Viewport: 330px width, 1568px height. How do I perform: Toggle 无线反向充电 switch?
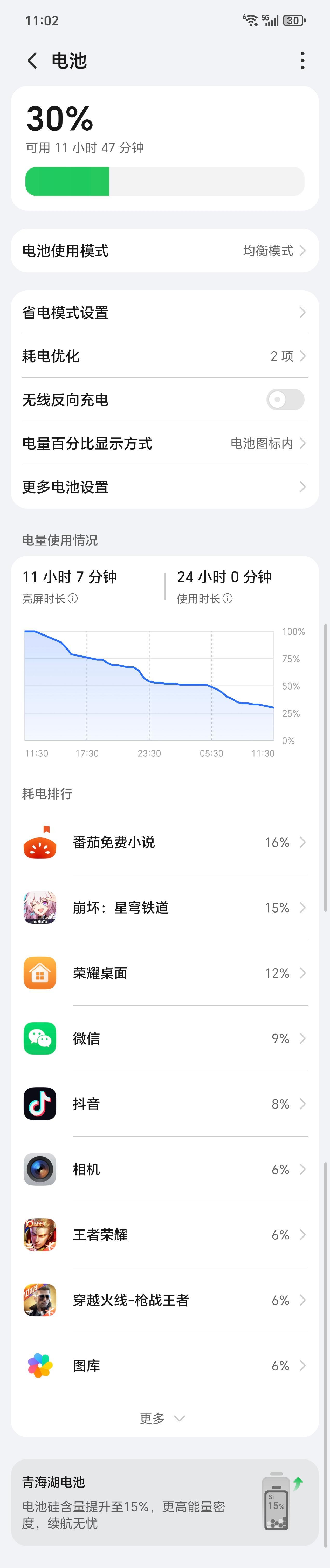[285, 400]
